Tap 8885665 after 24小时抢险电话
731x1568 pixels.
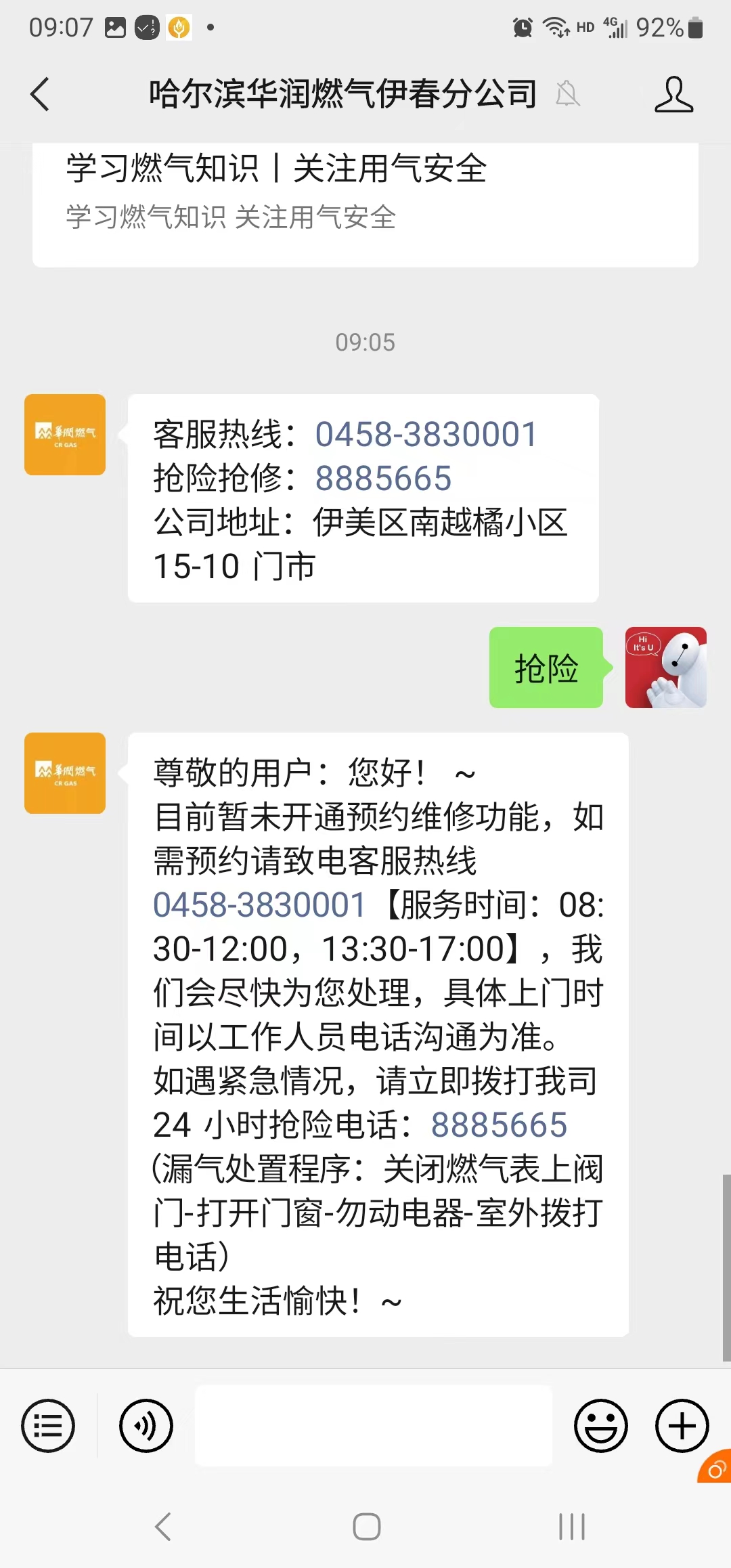click(499, 1125)
